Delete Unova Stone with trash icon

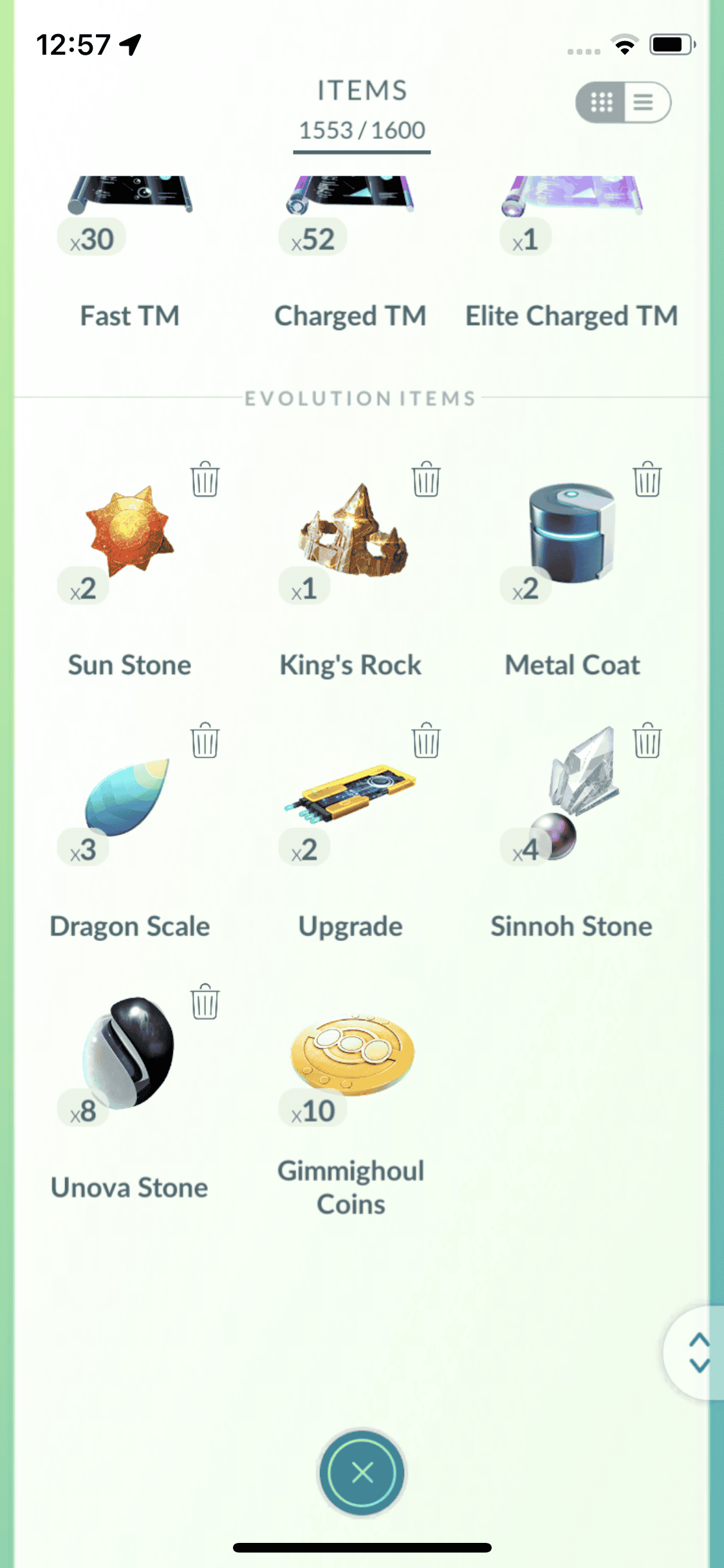point(205,1002)
